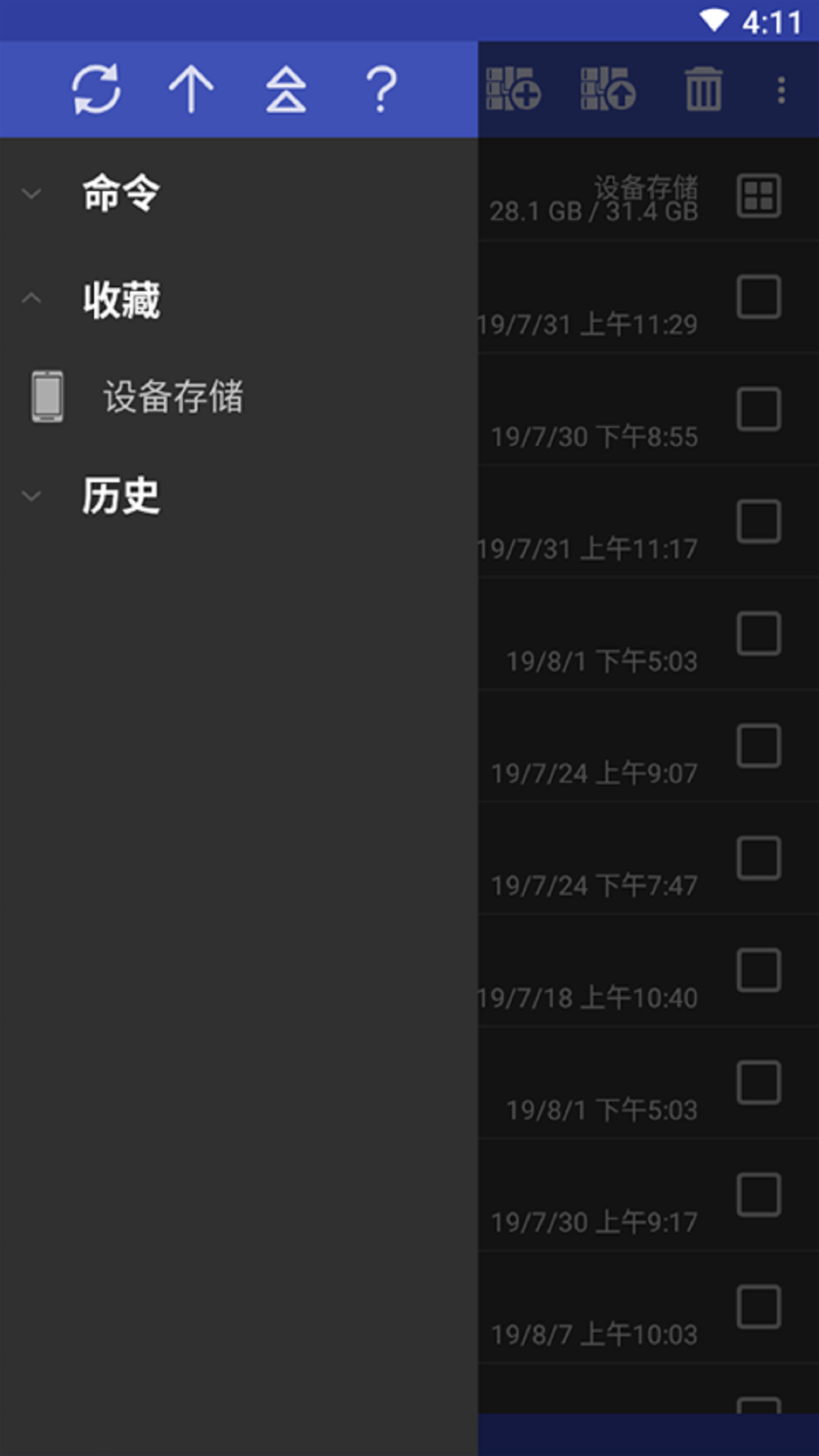This screenshot has height=1456, width=819.
Task: Tap the new folder-plus toolbar icon
Action: click(513, 89)
